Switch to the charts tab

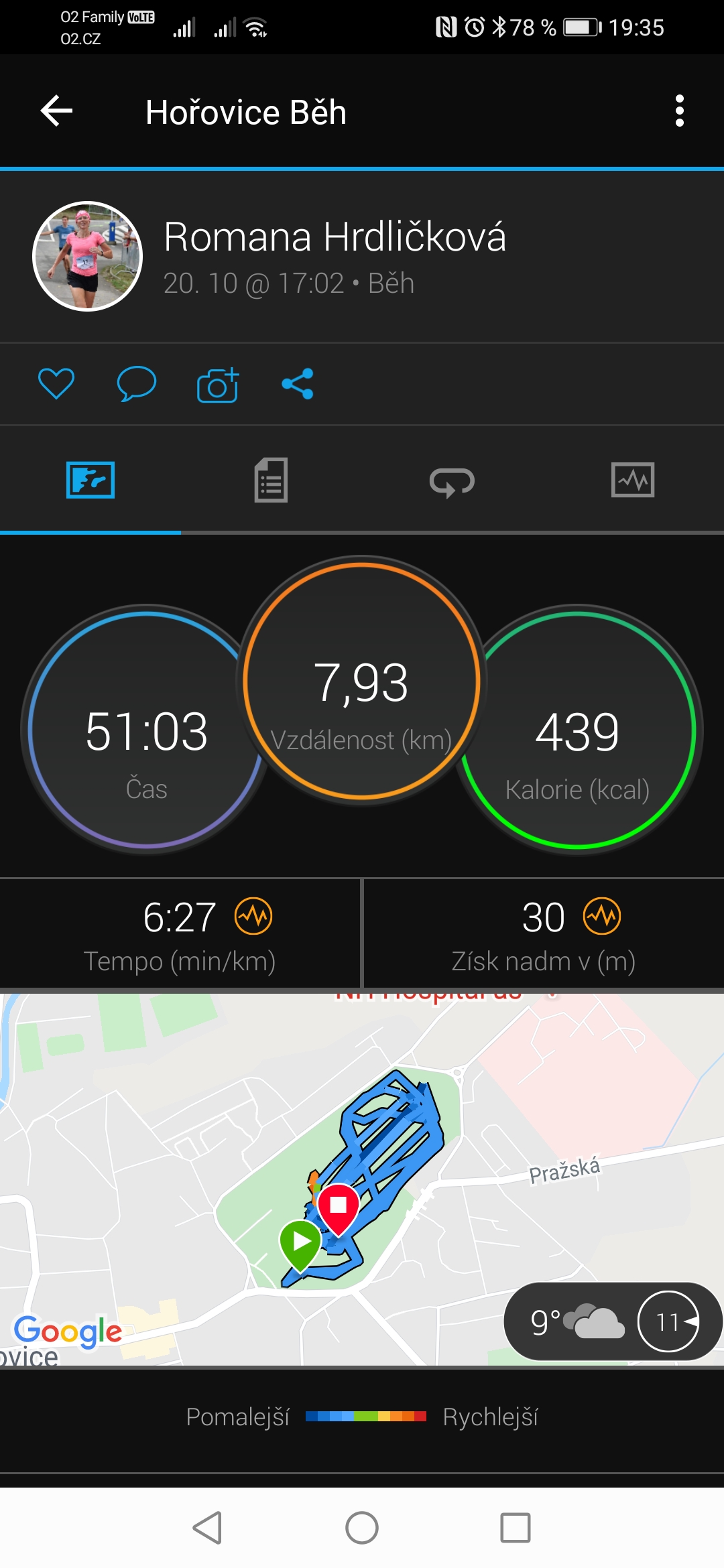pos(633,480)
